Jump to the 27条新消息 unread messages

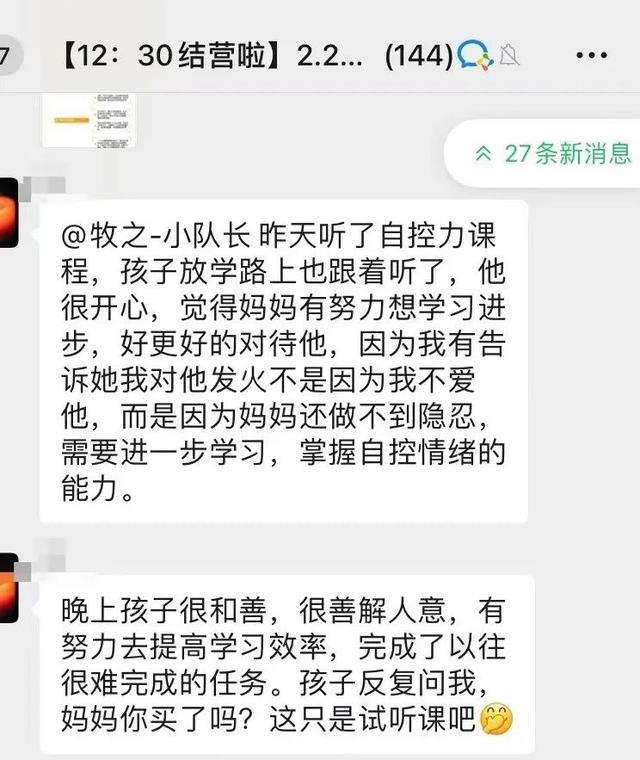tap(553, 153)
